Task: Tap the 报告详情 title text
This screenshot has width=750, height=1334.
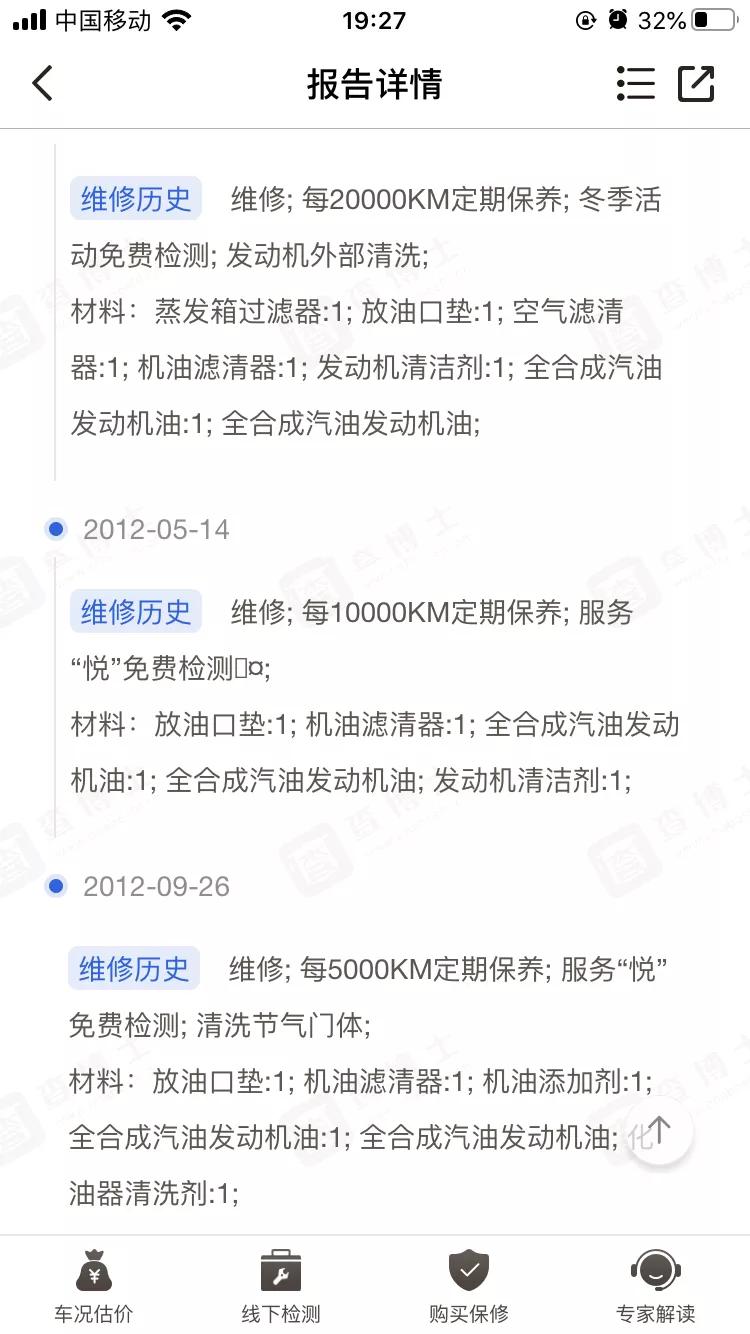Action: [375, 84]
